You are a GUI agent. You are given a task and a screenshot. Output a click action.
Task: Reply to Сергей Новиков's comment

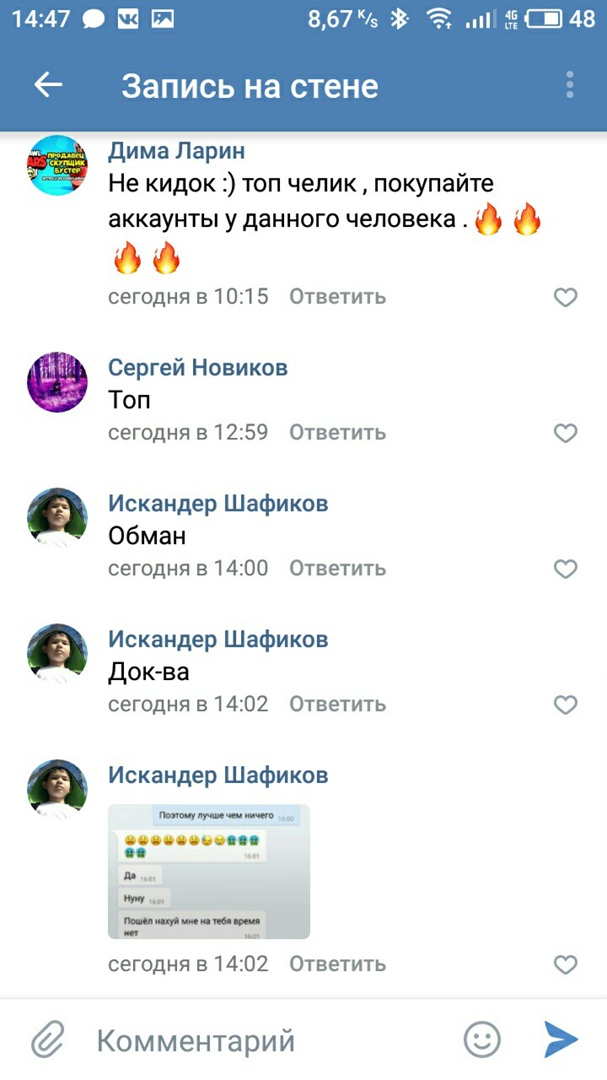click(337, 433)
